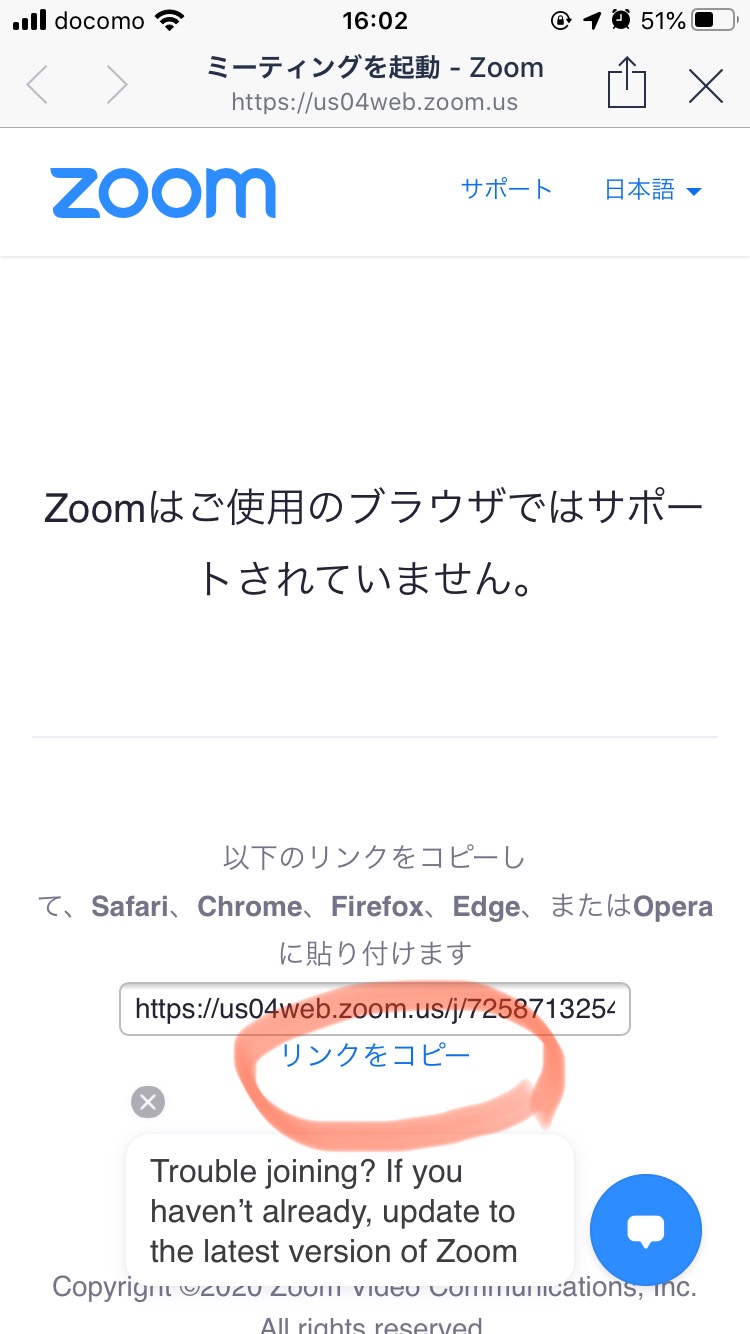Tap the Zoom meeting URL field
Image resolution: width=750 pixels, height=1334 pixels.
375,1008
